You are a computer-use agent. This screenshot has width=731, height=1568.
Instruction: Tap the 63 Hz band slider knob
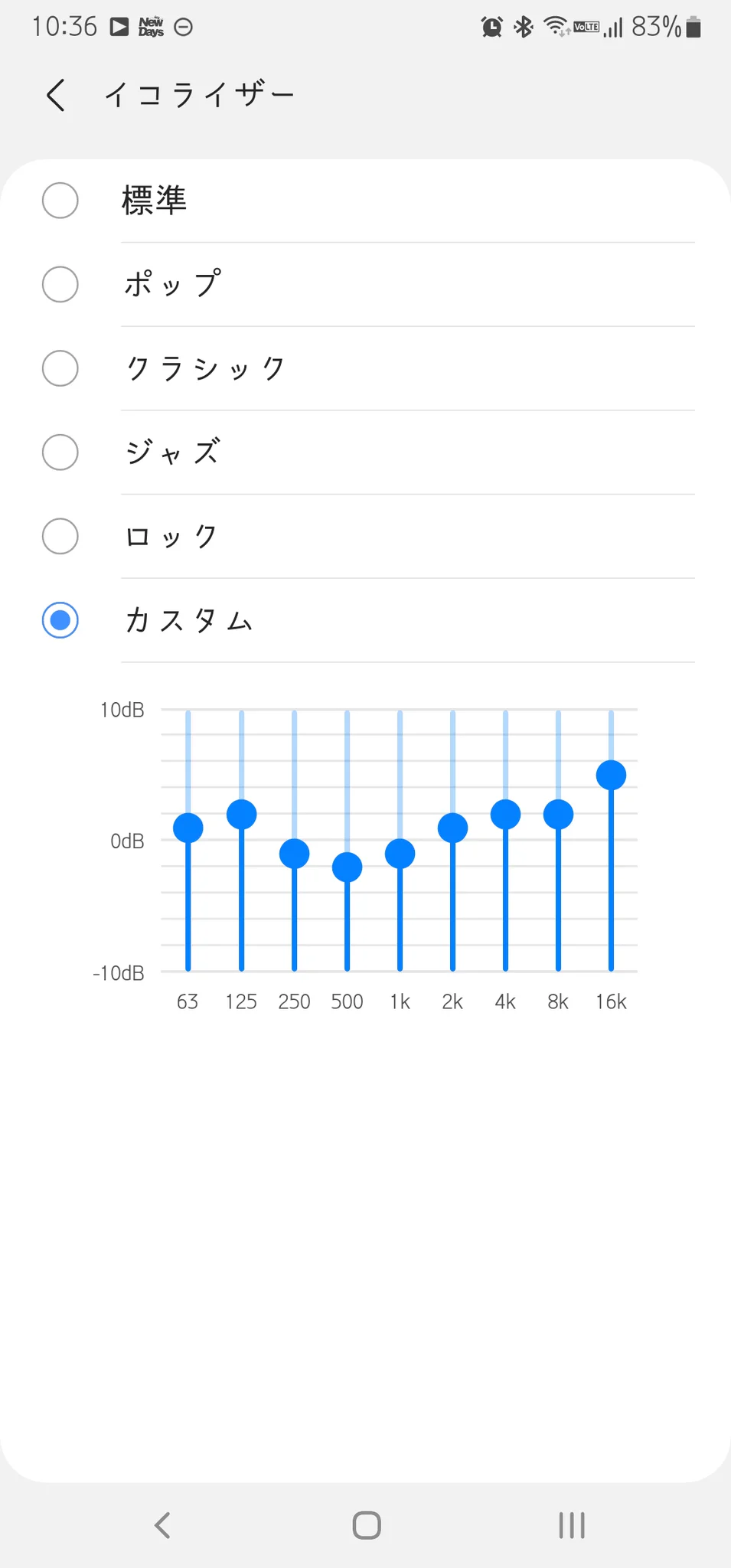coord(188,828)
